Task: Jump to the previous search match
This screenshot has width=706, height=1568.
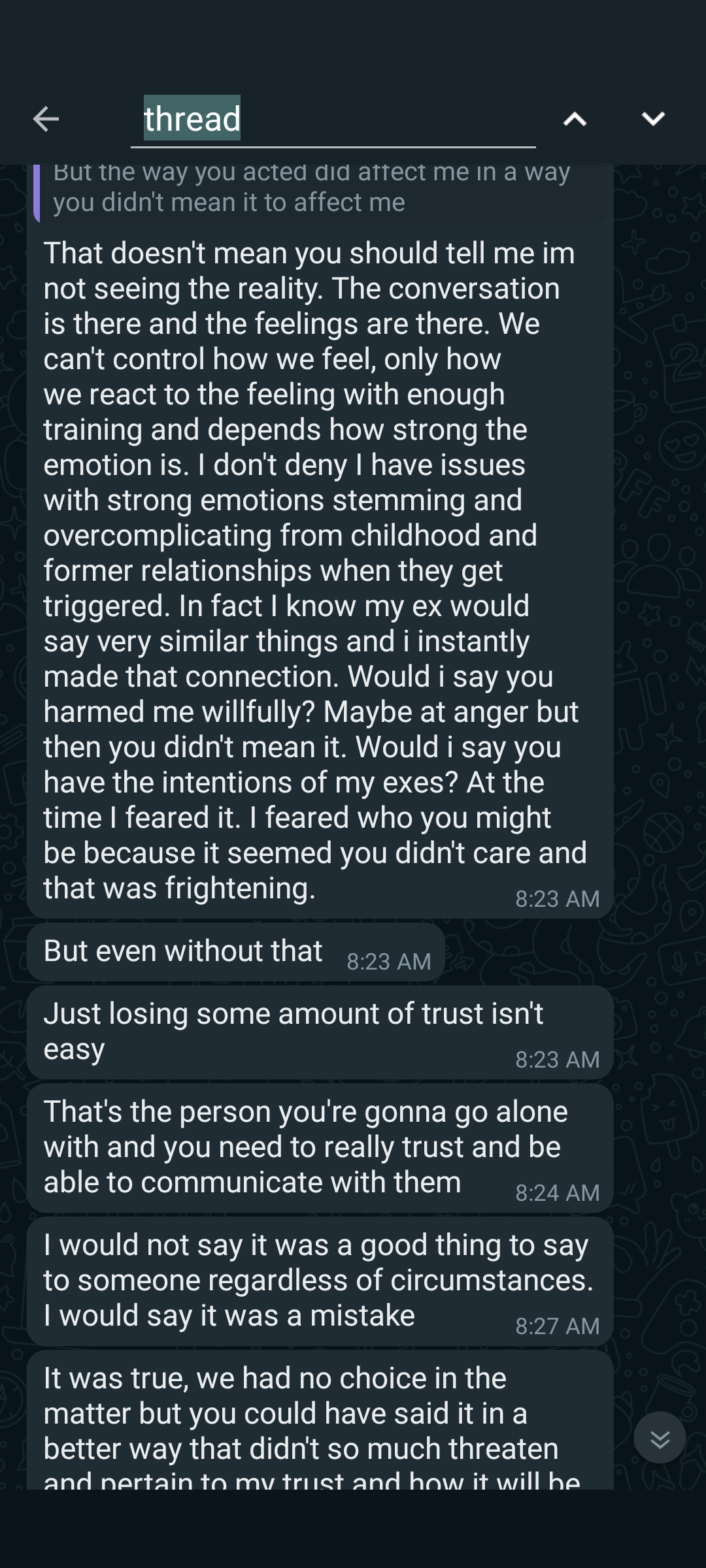Action: click(x=575, y=119)
